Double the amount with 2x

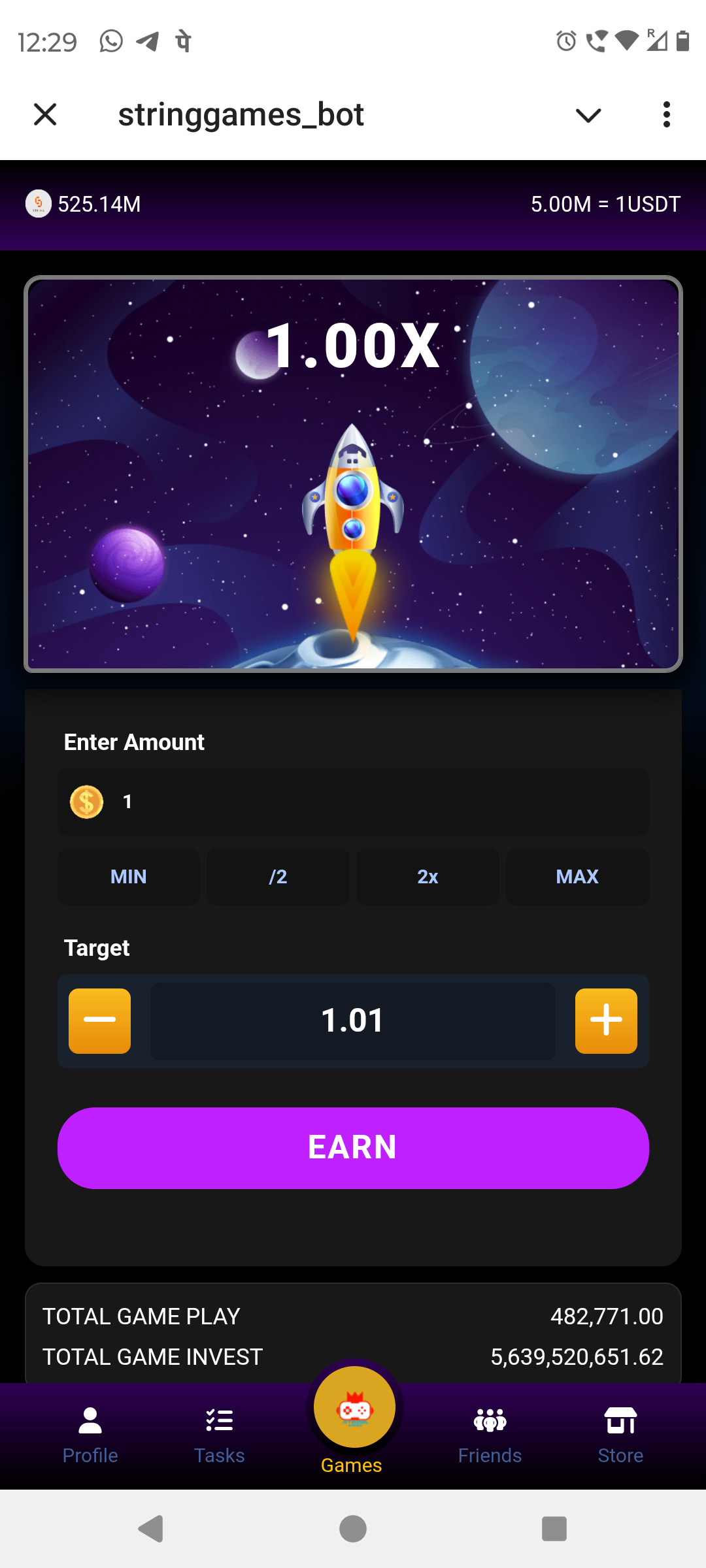click(428, 877)
